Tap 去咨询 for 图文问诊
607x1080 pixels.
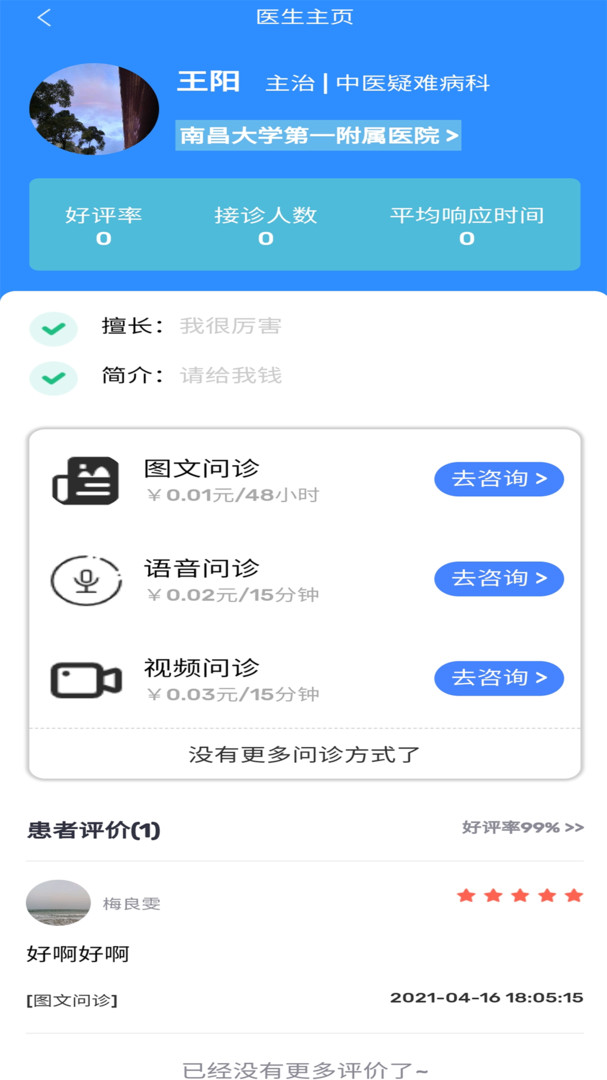pyautogui.click(x=498, y=479)
